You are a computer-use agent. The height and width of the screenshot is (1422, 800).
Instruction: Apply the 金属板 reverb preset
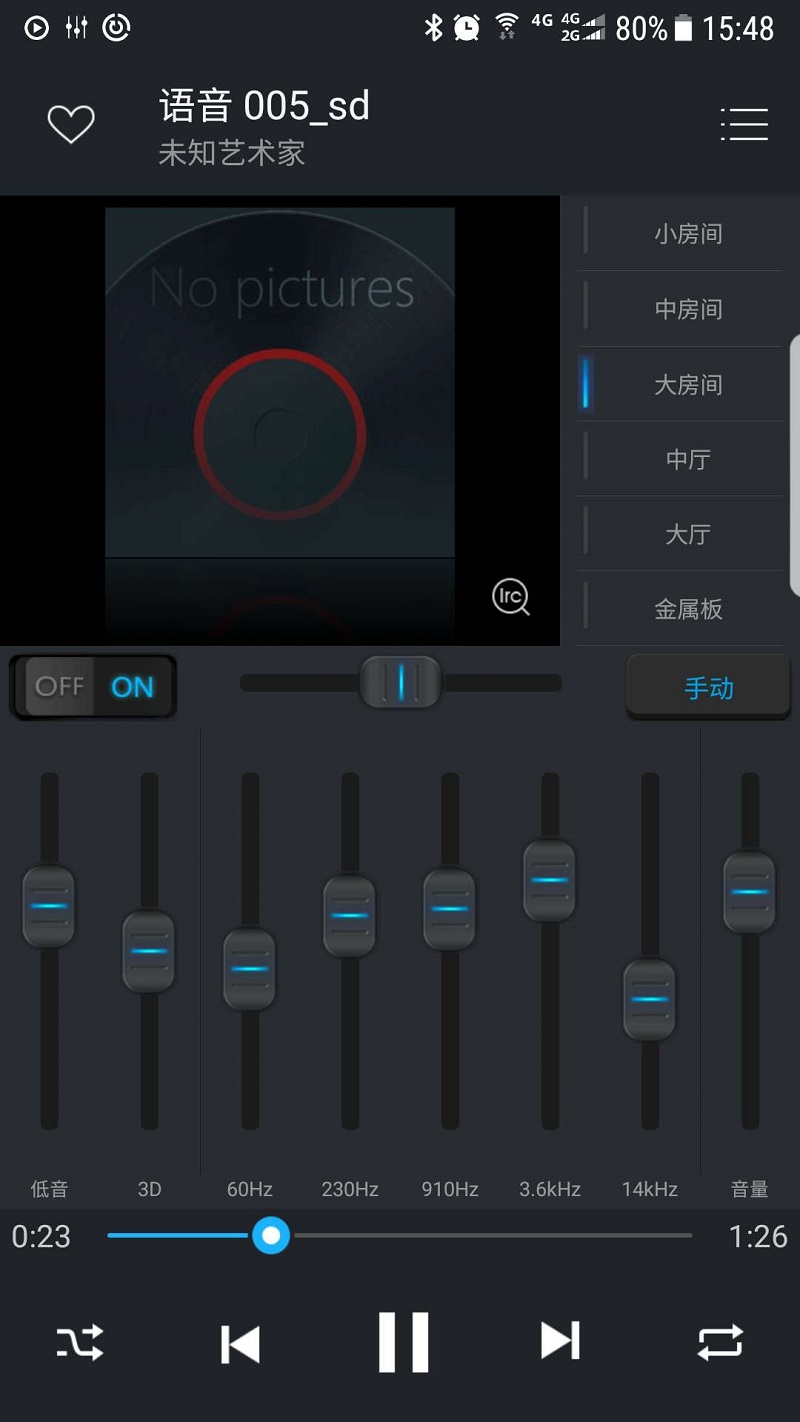[688, 609]
